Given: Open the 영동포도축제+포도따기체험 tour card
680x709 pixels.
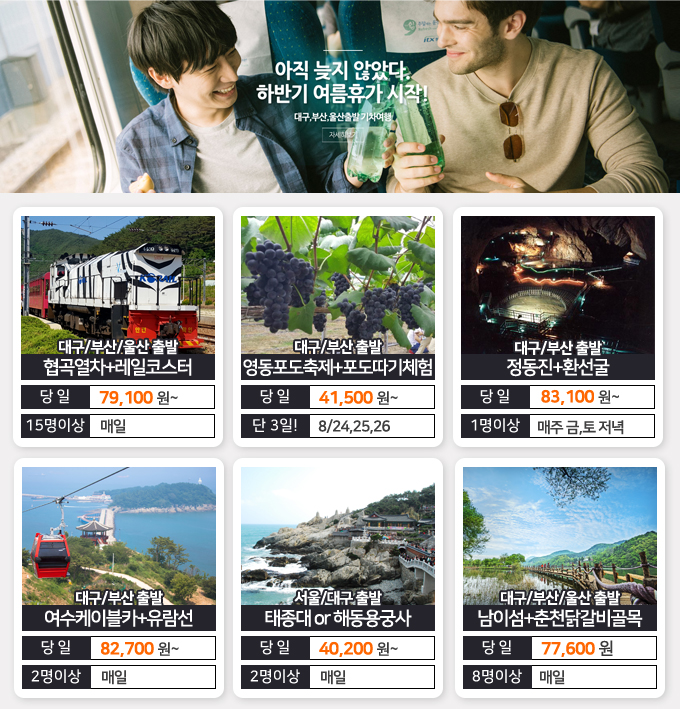Looking at the screenshot, I should pyautogui.click(x=338, y=325).
